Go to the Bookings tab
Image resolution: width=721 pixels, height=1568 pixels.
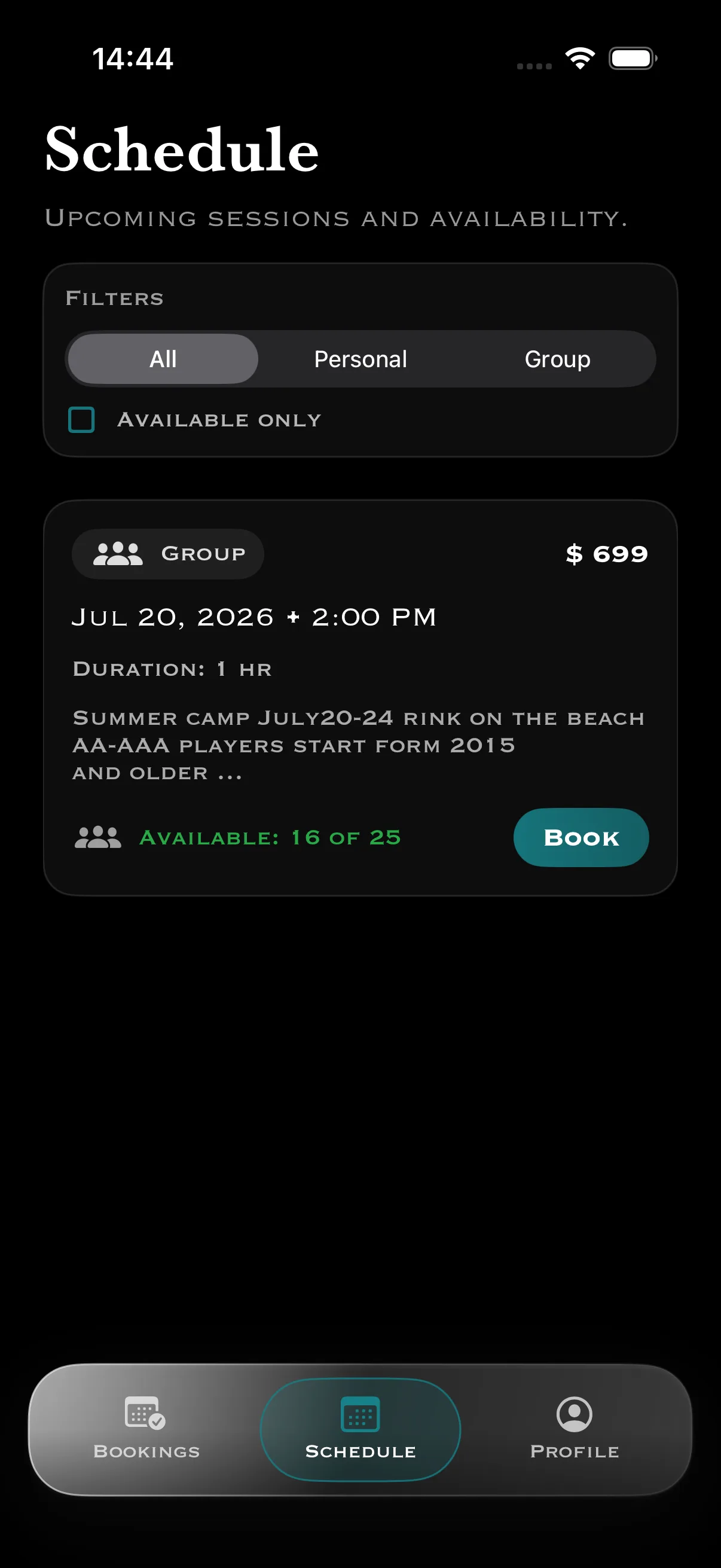click(x=146, y=1428)
